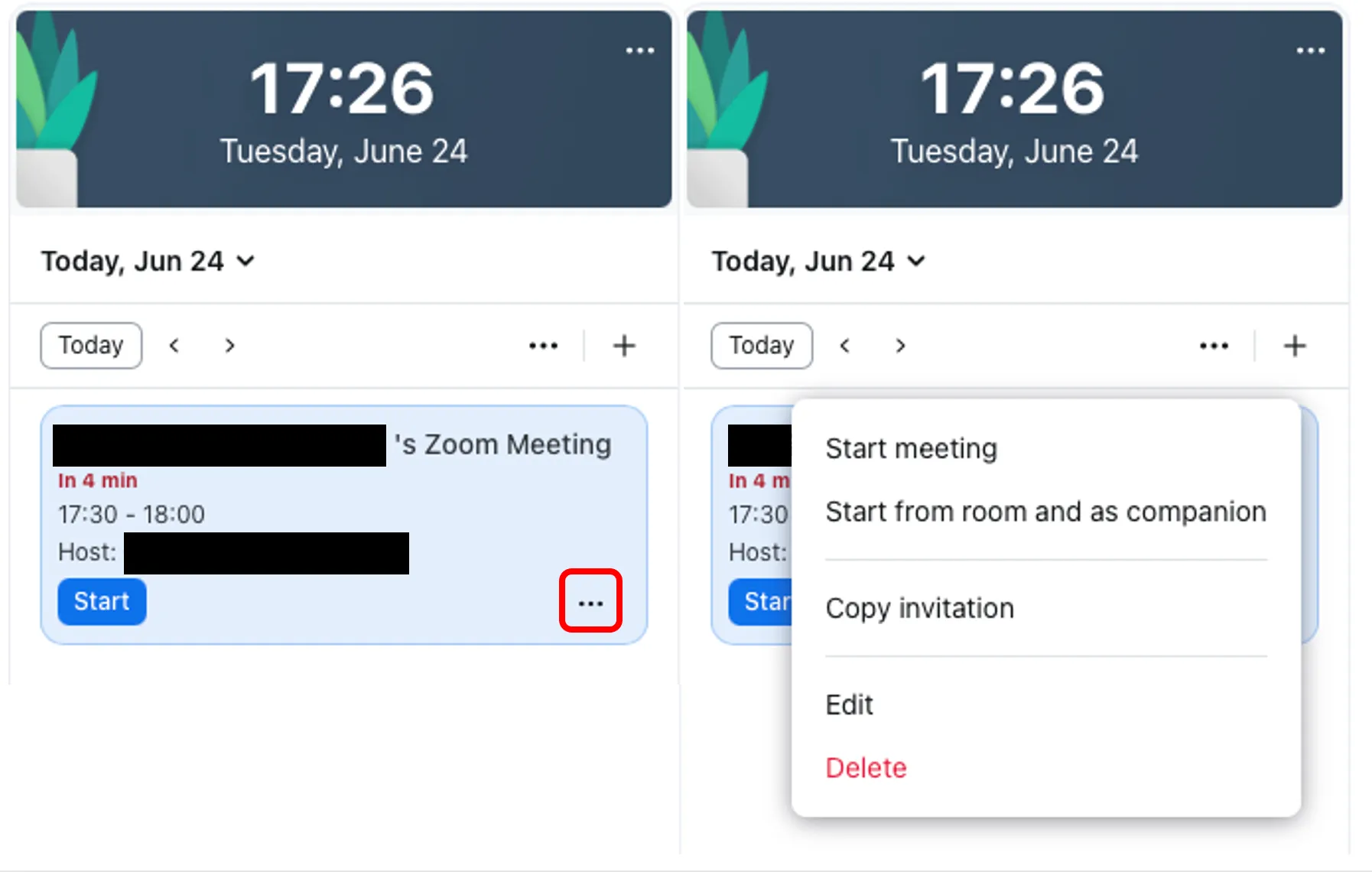This screenshot has height=872, width=1372.
Task: Delete the meeting from the menu
Action: click(x=866, y=767)
